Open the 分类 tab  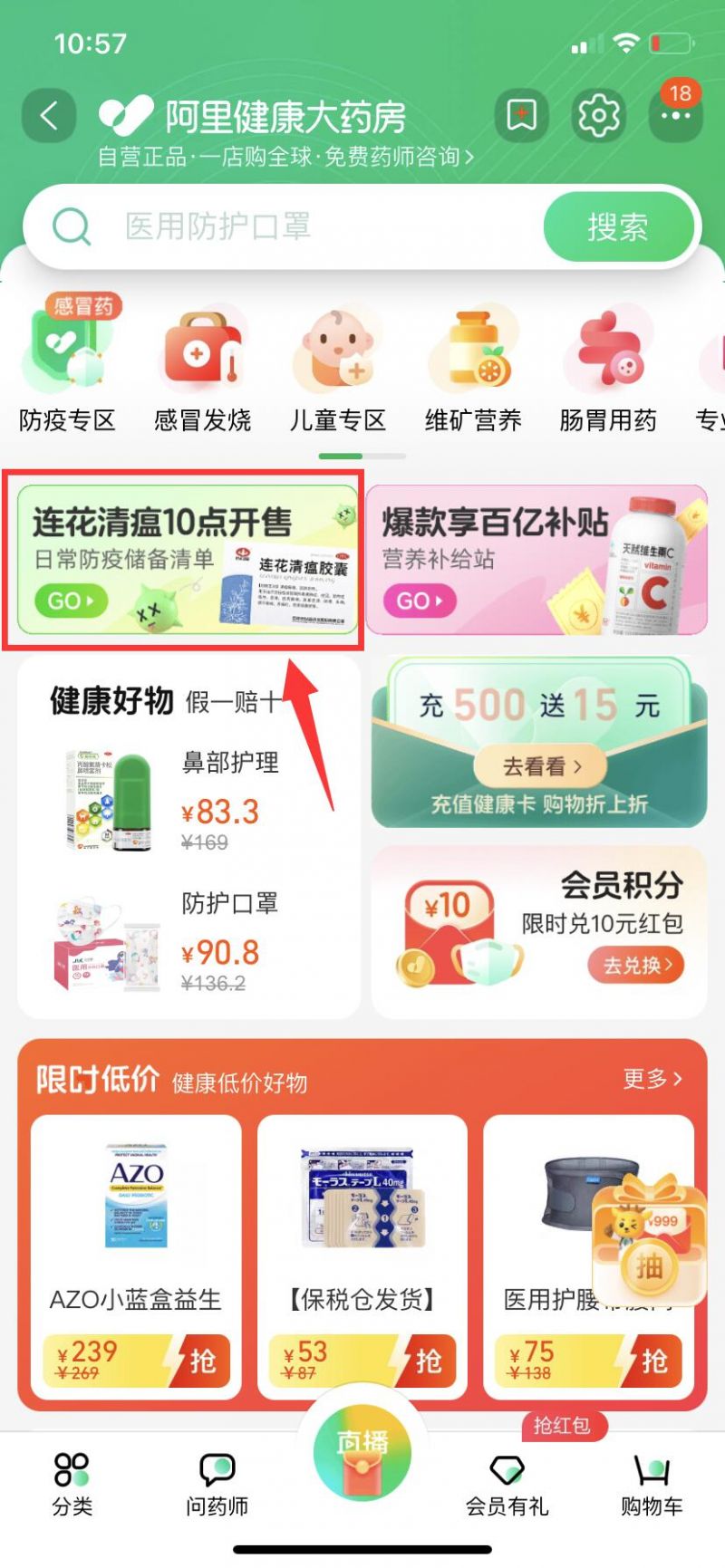[x=72, y=1484]
